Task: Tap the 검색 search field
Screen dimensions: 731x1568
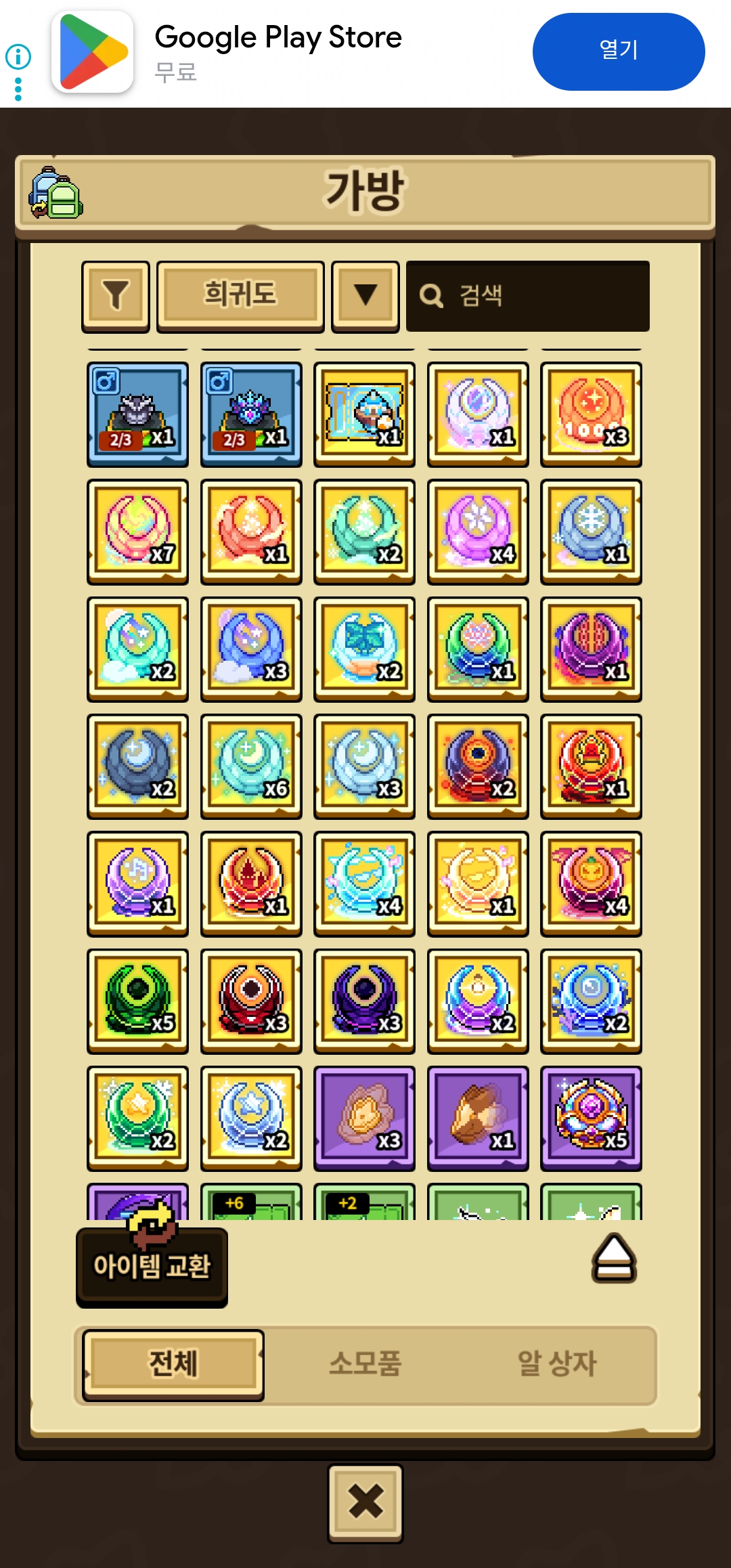Action: (x=528, y=296)
